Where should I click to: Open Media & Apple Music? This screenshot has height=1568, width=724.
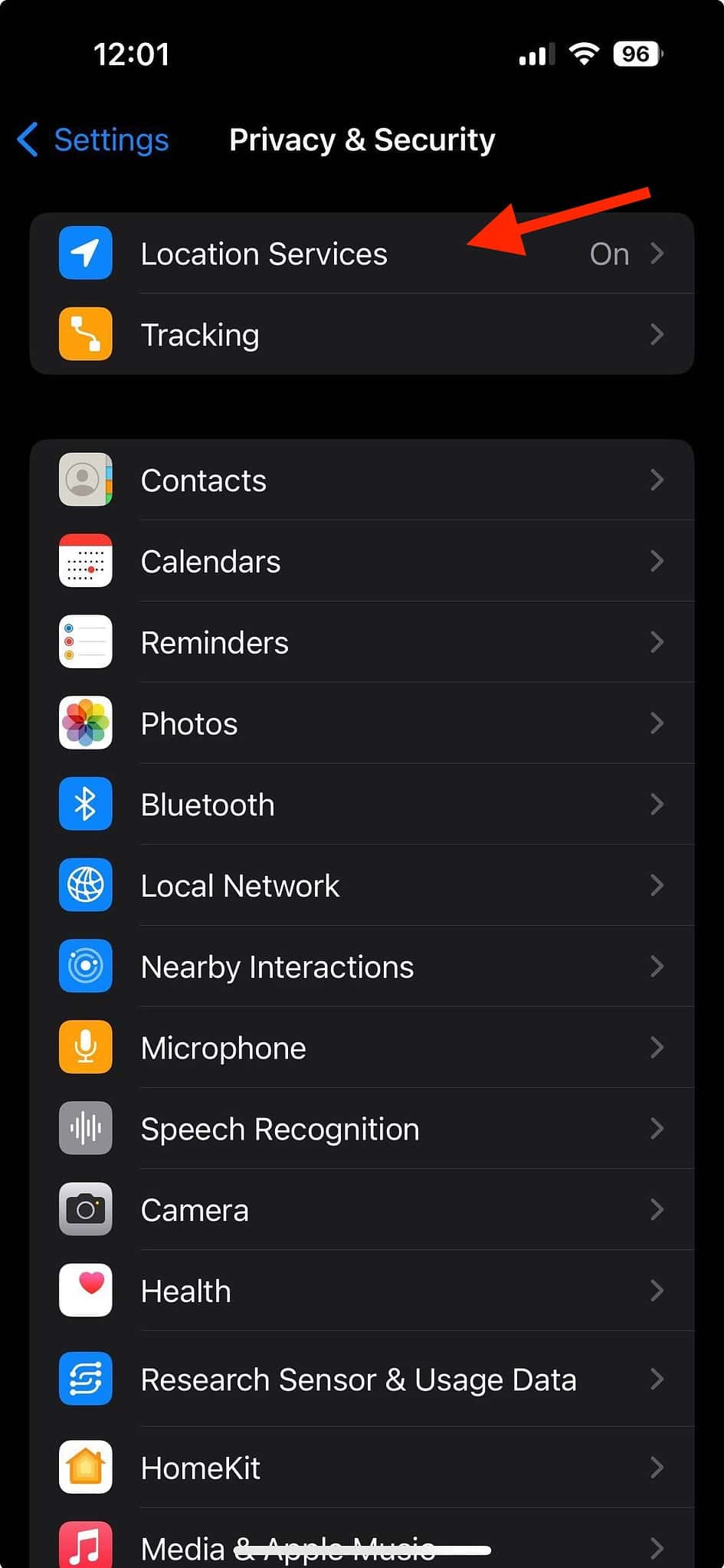[184, 1548]
